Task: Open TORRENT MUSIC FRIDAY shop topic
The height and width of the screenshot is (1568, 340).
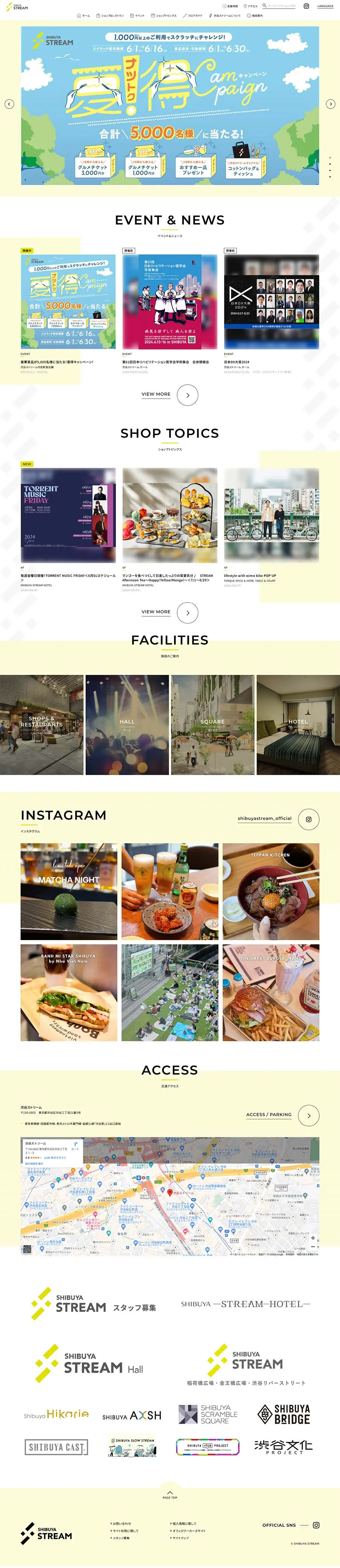Action: coord(68,516)
